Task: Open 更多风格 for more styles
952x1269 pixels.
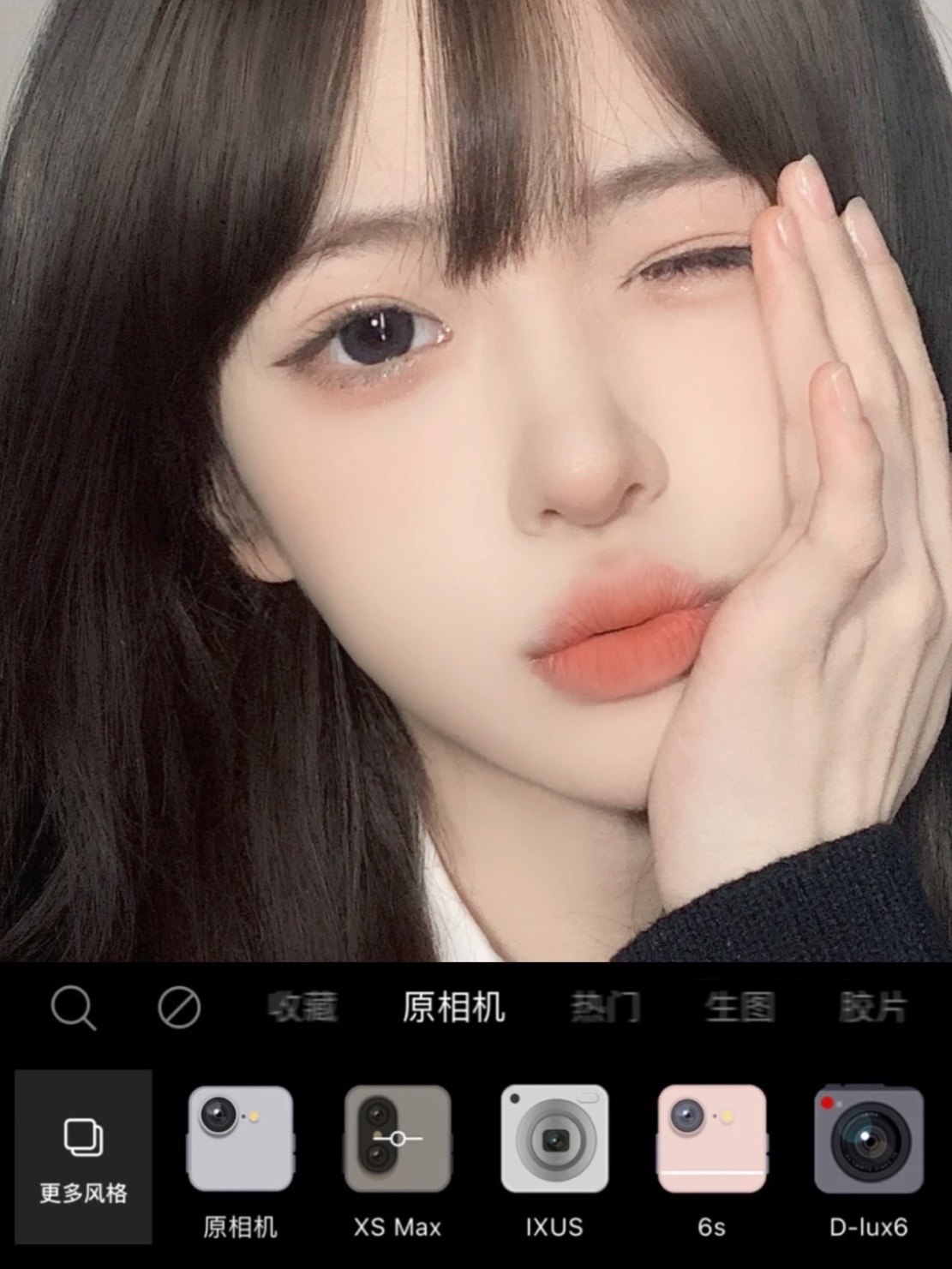Action: click(83, 1157)
